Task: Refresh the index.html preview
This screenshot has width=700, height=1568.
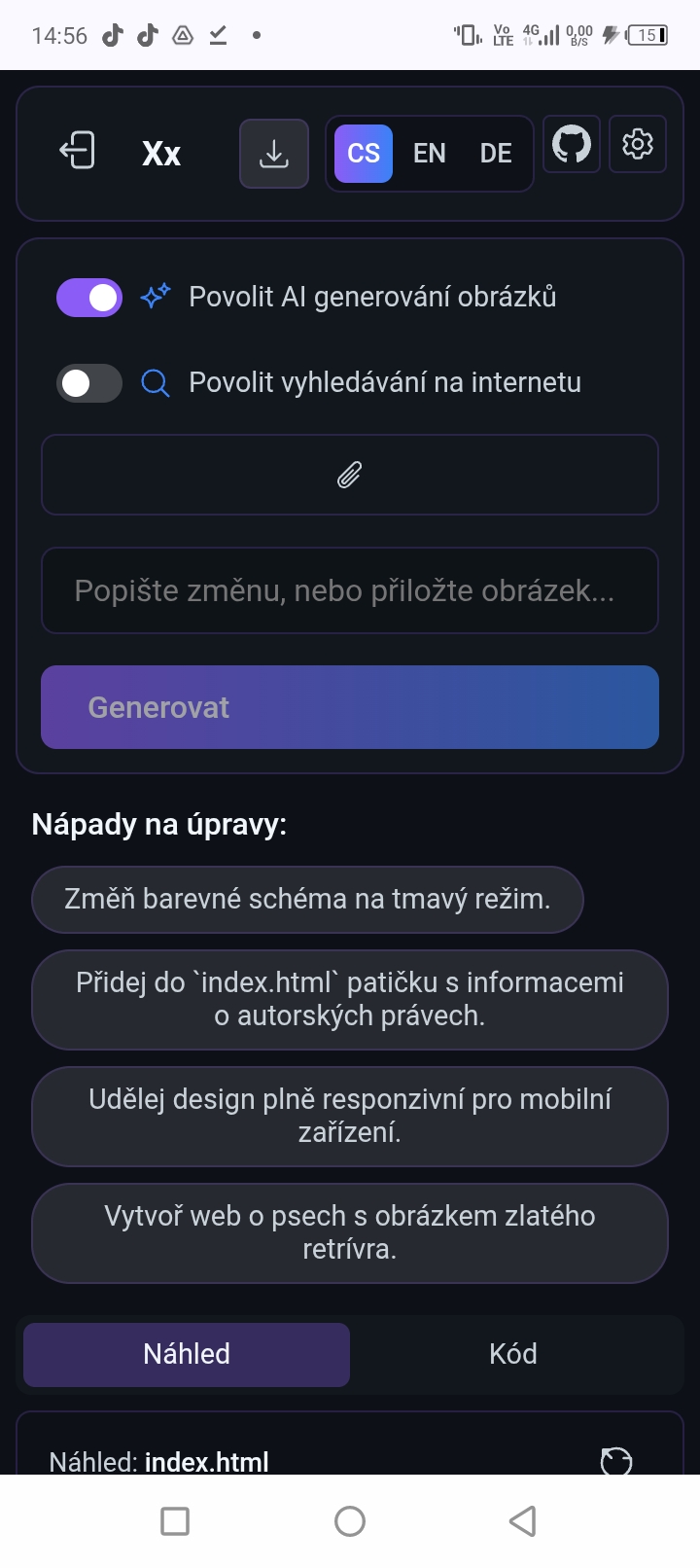Action: [x=616, y=1461]
